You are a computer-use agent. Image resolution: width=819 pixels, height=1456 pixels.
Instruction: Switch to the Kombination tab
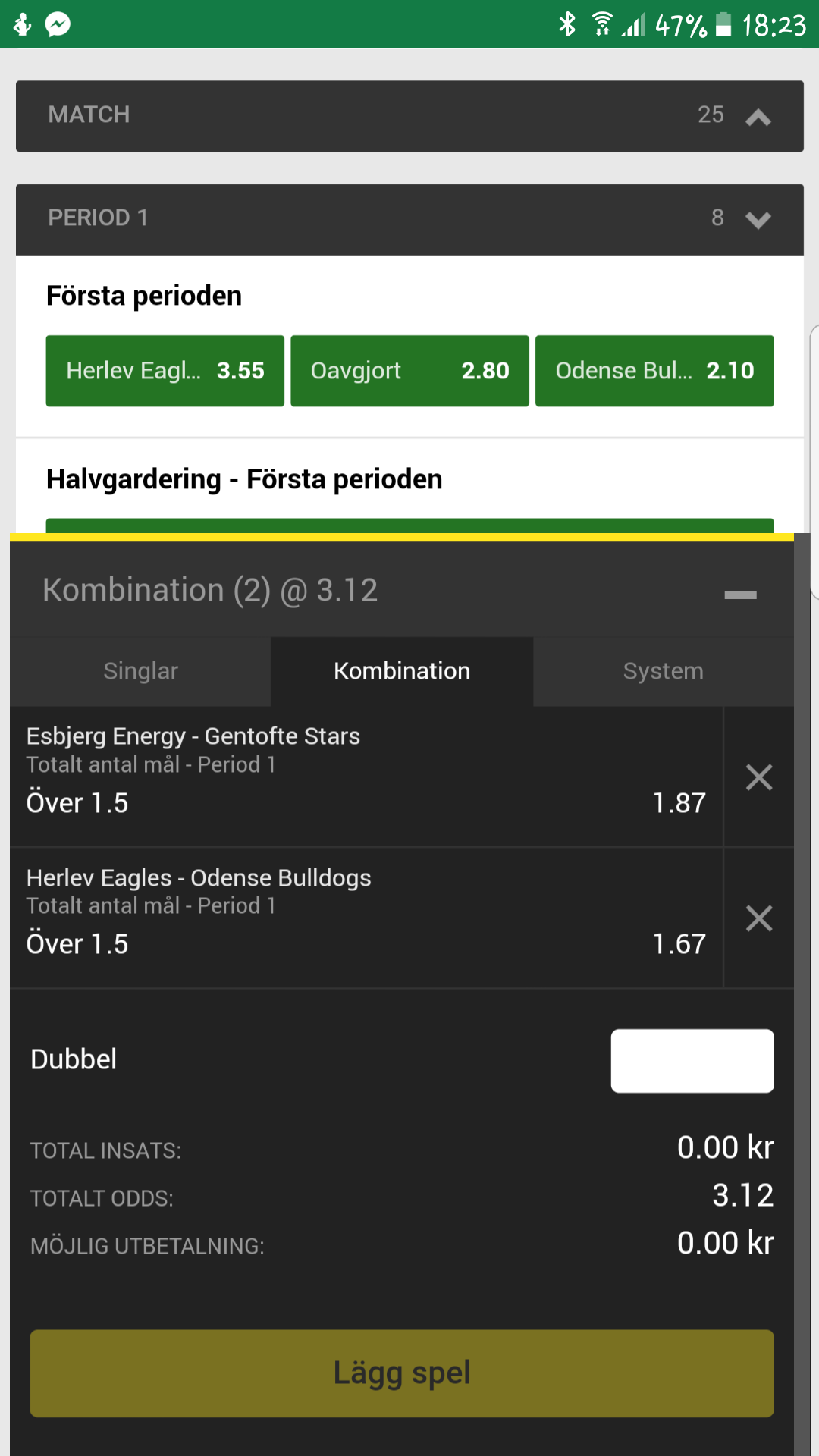[402, 671]
